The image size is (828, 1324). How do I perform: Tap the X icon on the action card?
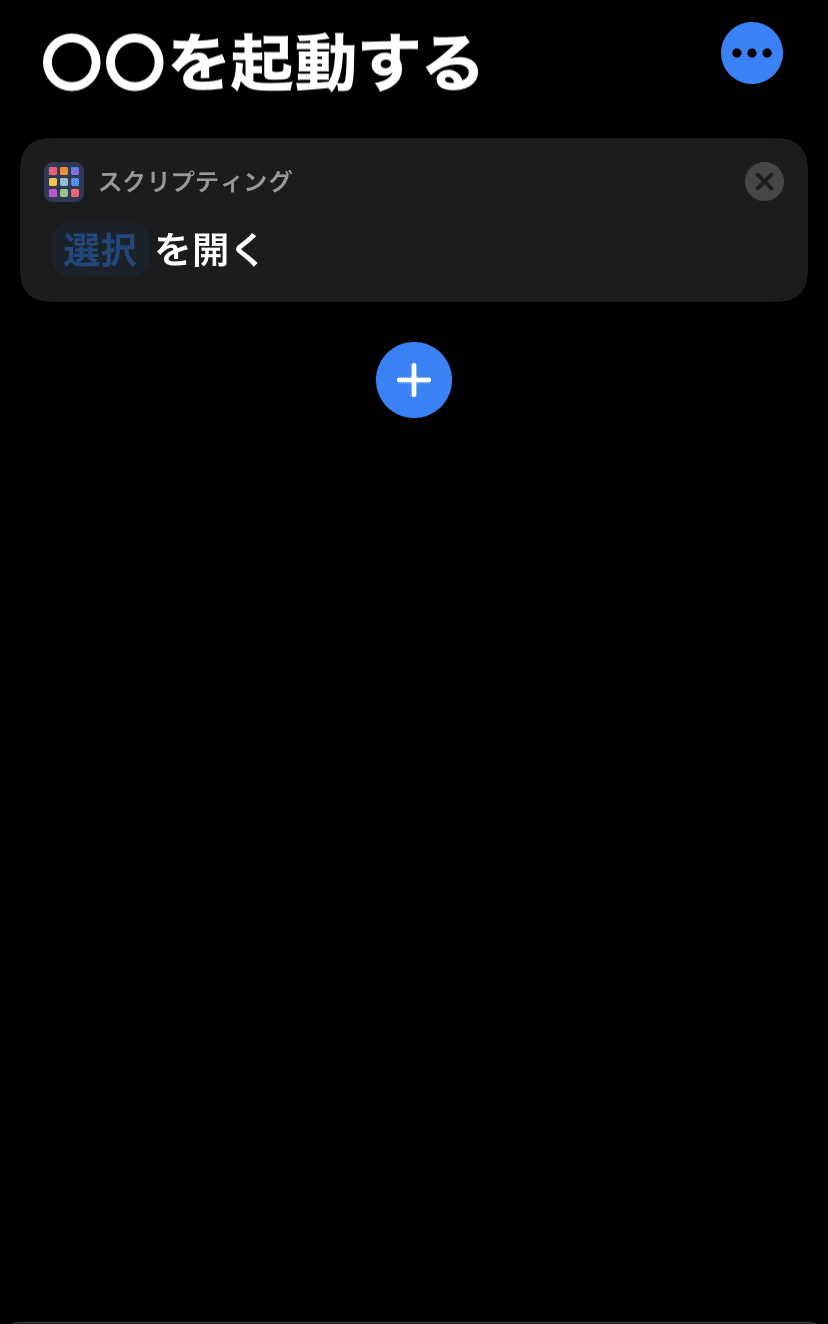(x=764, y=182)
